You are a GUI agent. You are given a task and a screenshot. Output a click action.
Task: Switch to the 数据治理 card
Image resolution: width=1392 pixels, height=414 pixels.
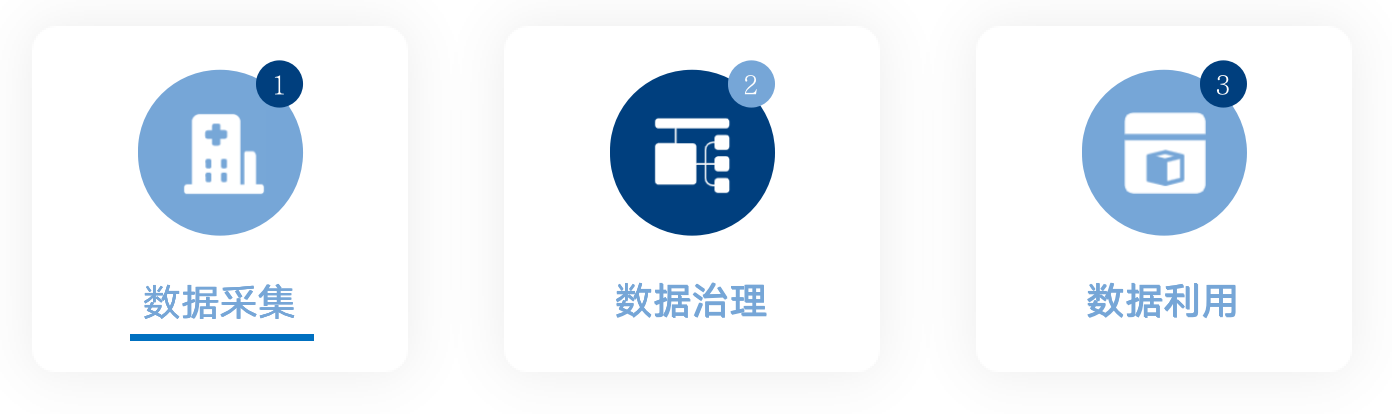pyautogui.click(x=691, y=200)
